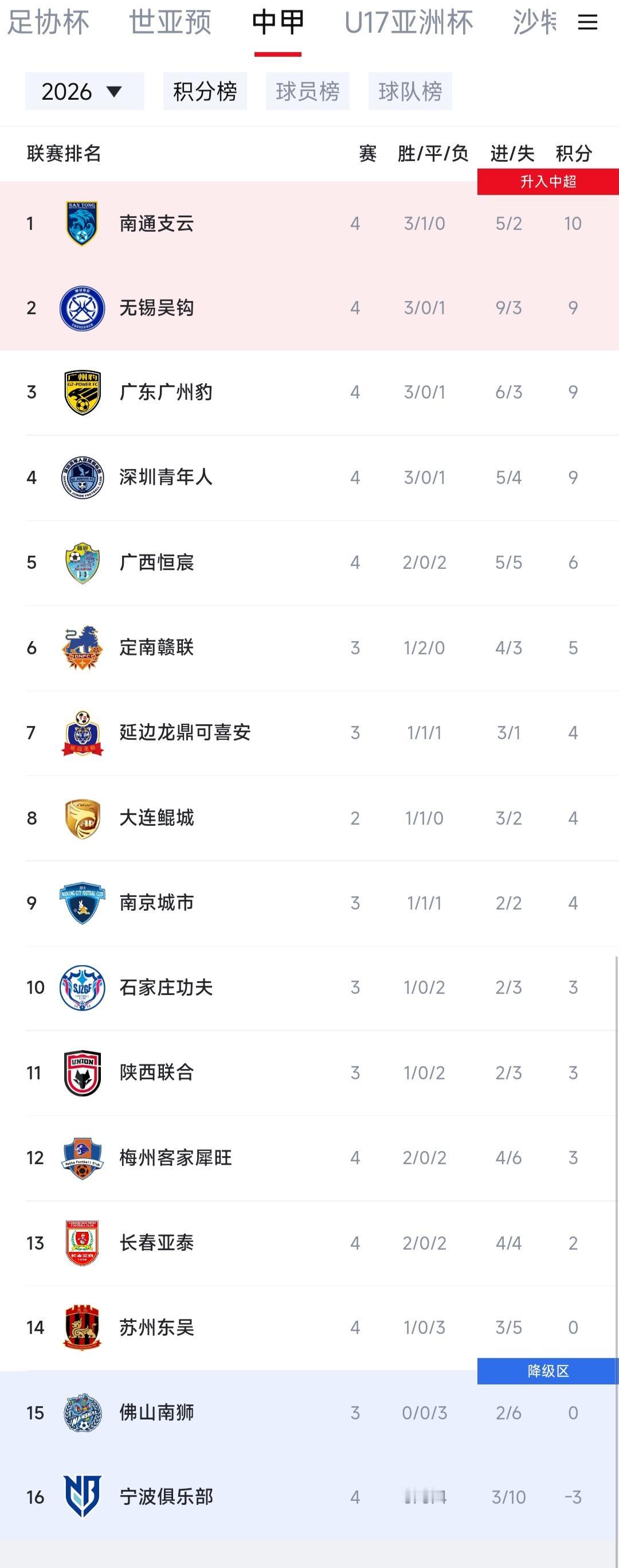
Task: Click the red 升入中超 promotion banner
Action: (x=546, y=180)
